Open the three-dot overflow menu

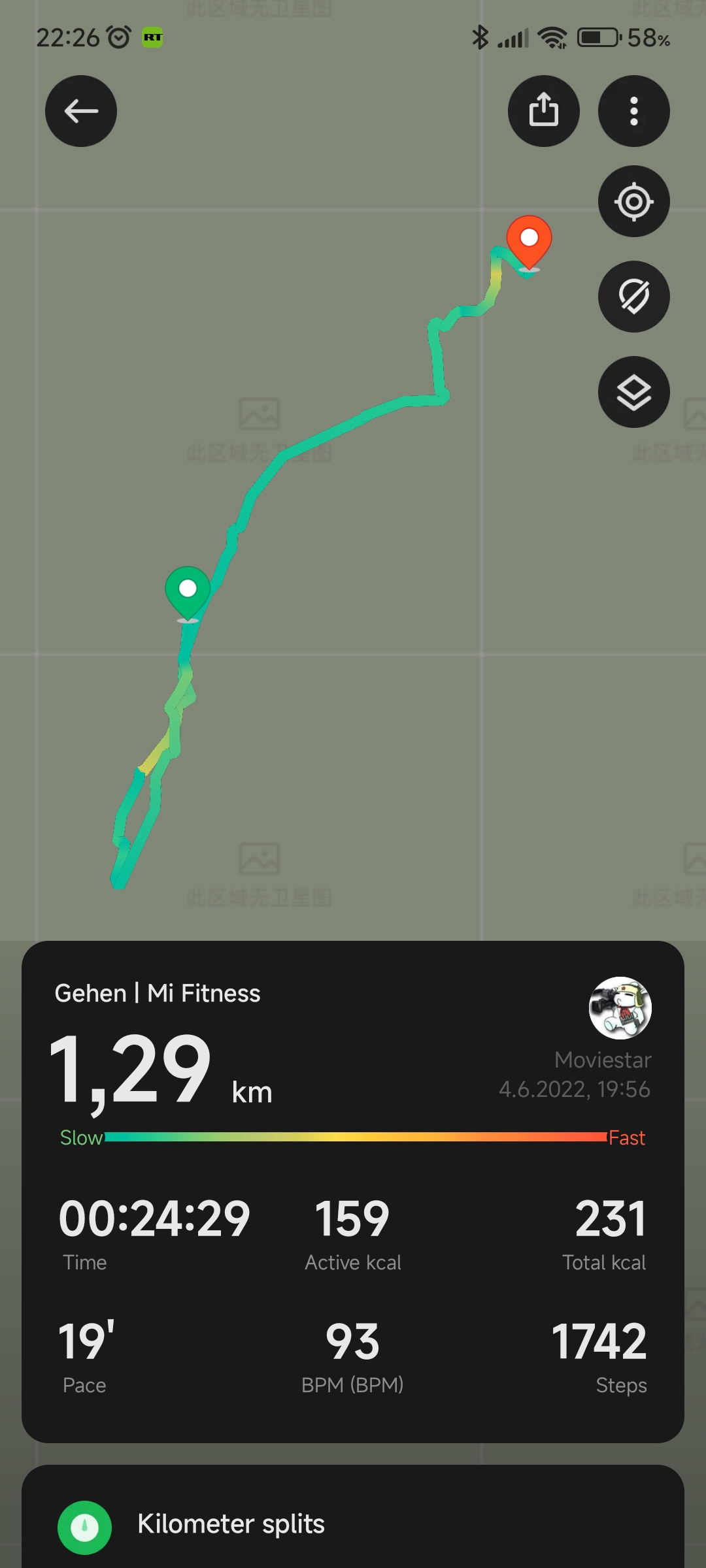tap(634, 111)
